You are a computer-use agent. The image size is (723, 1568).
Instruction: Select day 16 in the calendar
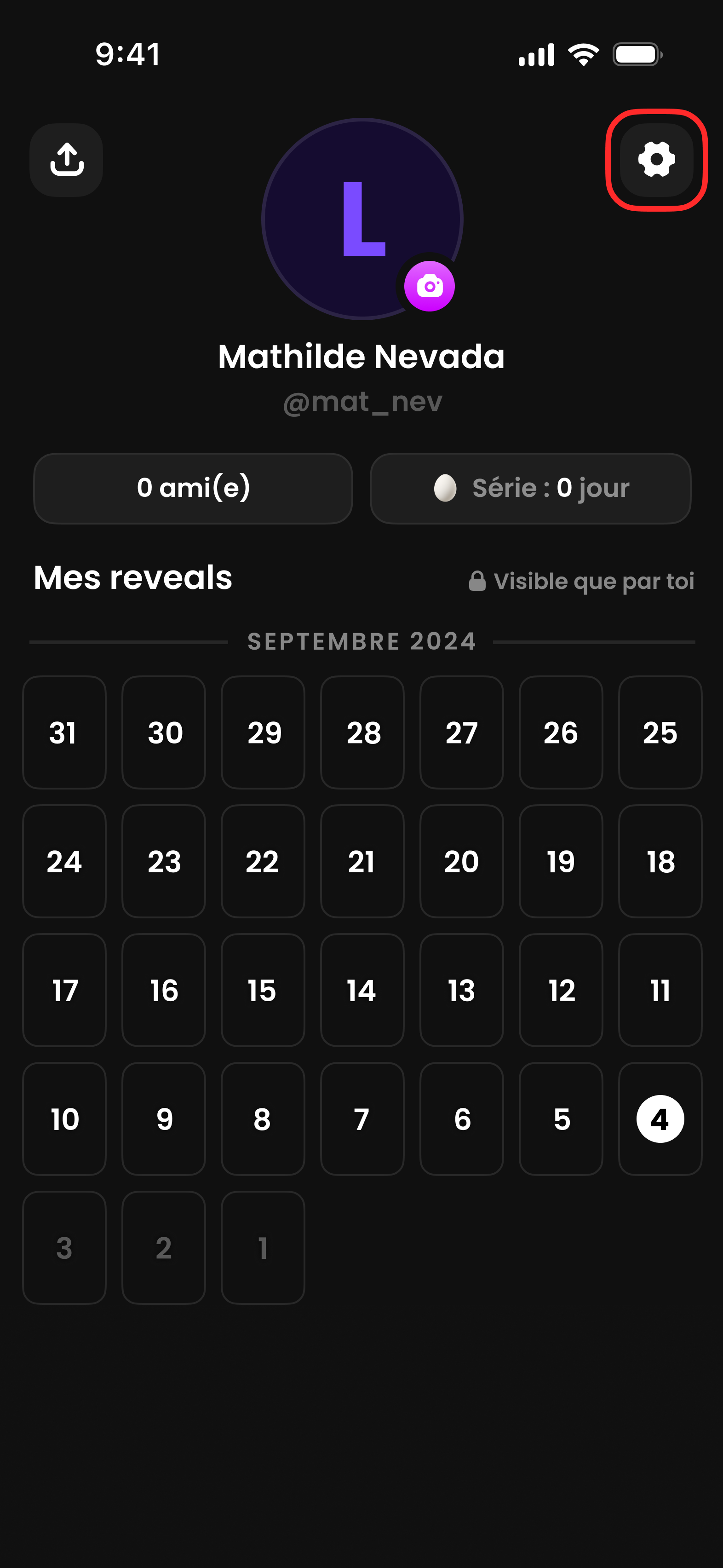coord(164,990)
